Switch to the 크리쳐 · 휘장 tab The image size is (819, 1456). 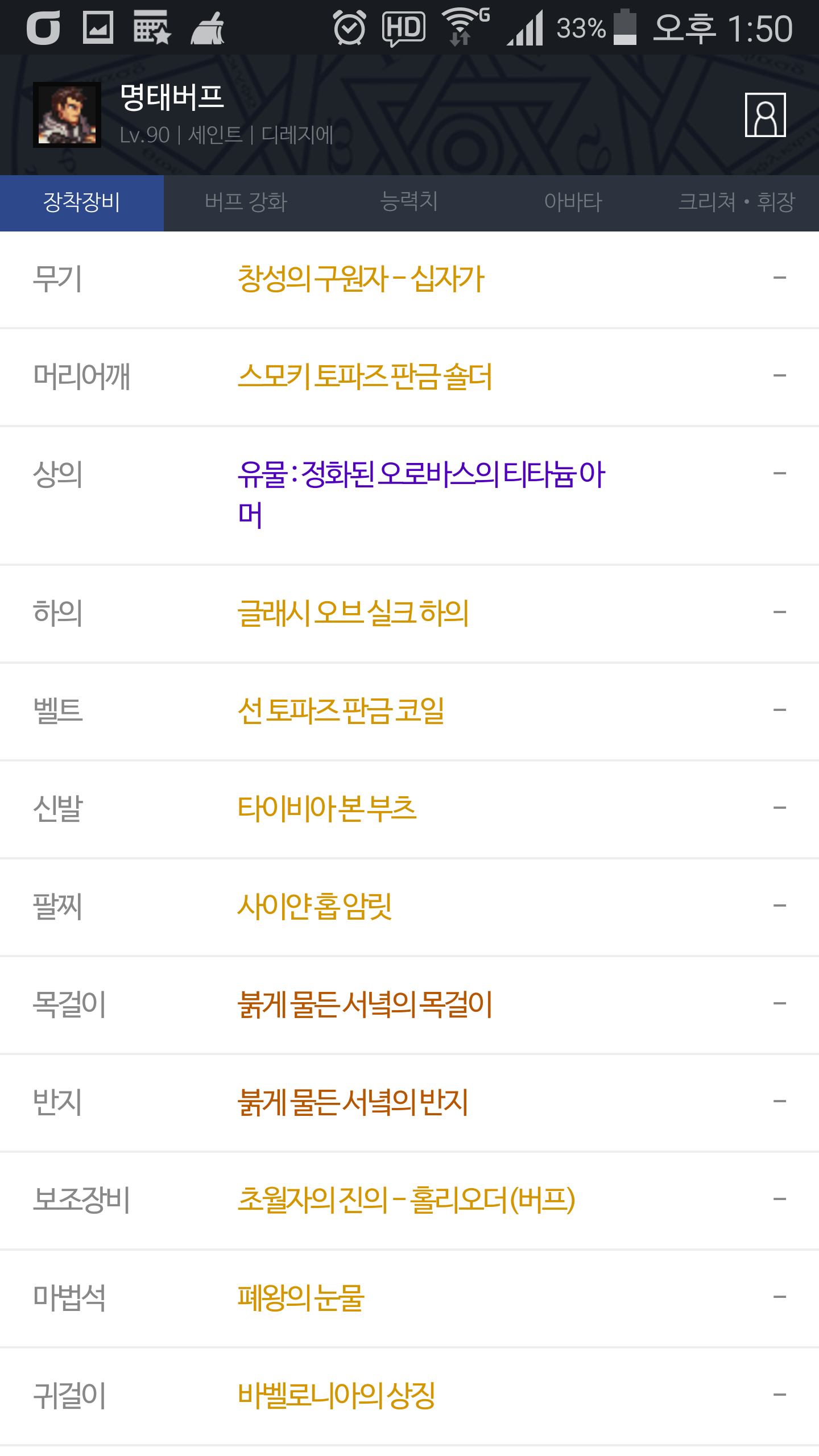pos(736,202)
